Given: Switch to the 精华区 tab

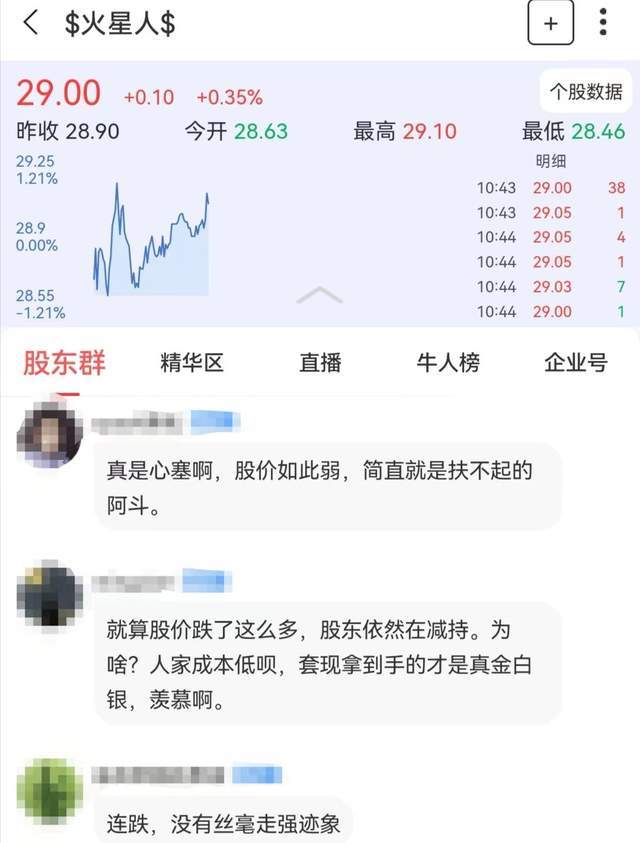Looking at the screenshot, I should (x=192, y=362).
